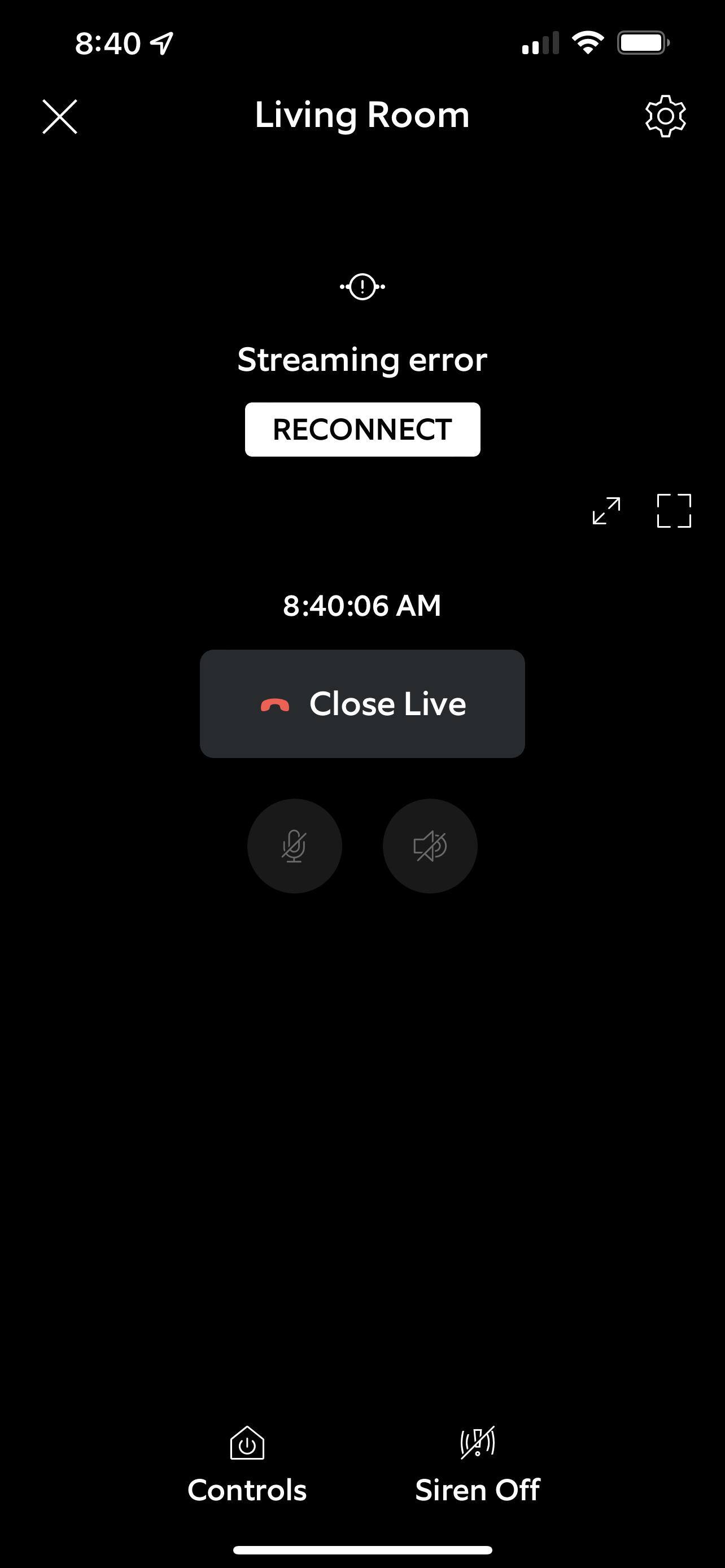This screenshot has height=1568, width=725.
Task: Tap RECONNECT to retry streaming
Action: (x=362, y=429)
